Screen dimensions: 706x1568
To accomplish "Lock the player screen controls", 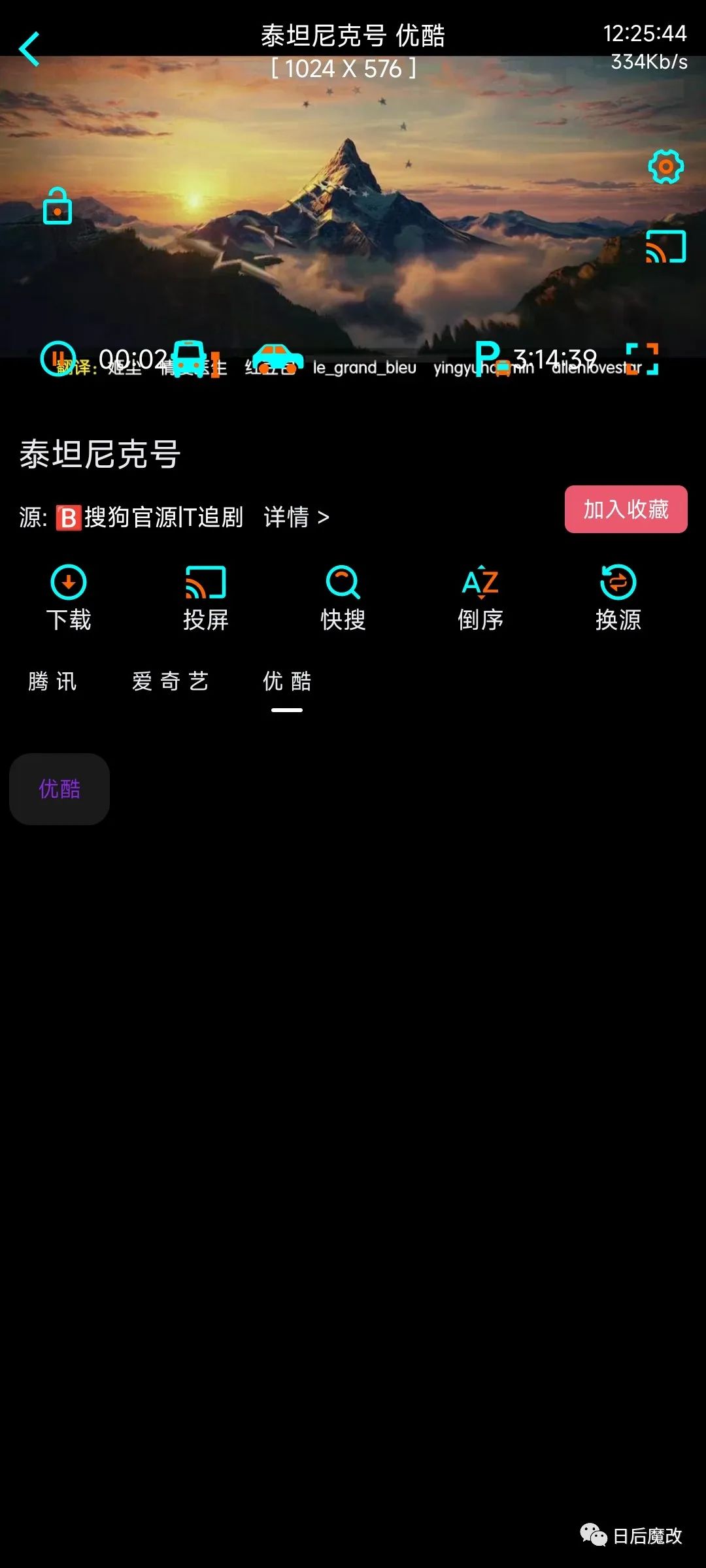I will pyautogui.click(x=58, y=206).
